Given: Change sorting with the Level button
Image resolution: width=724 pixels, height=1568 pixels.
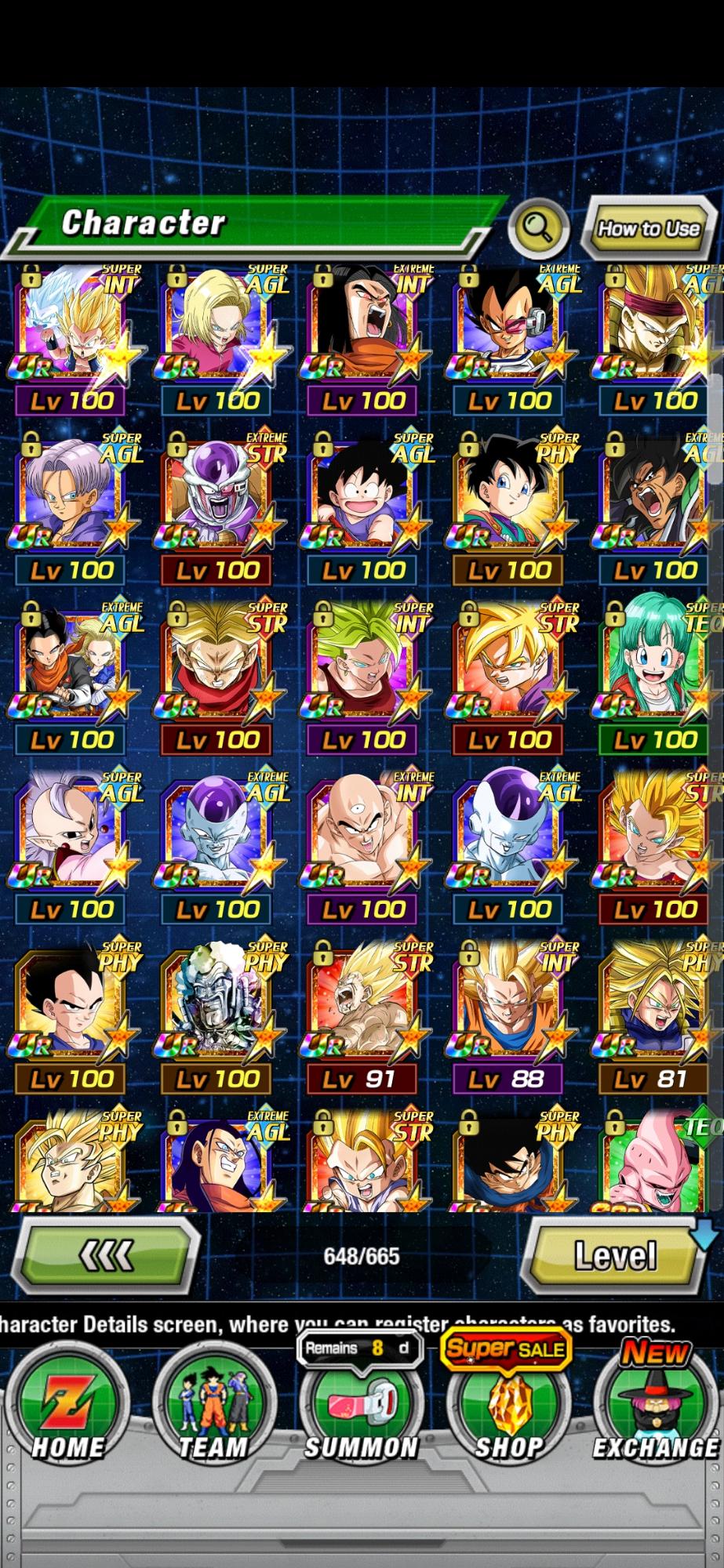Looking at the screenshot, I should tap(616, 1256).
